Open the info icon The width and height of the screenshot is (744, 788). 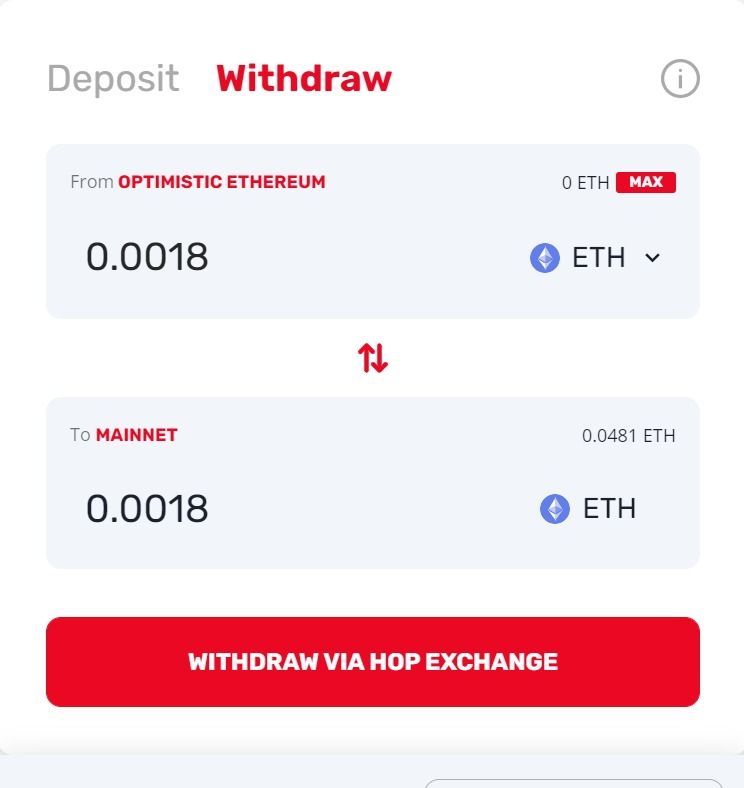point(680,79)
